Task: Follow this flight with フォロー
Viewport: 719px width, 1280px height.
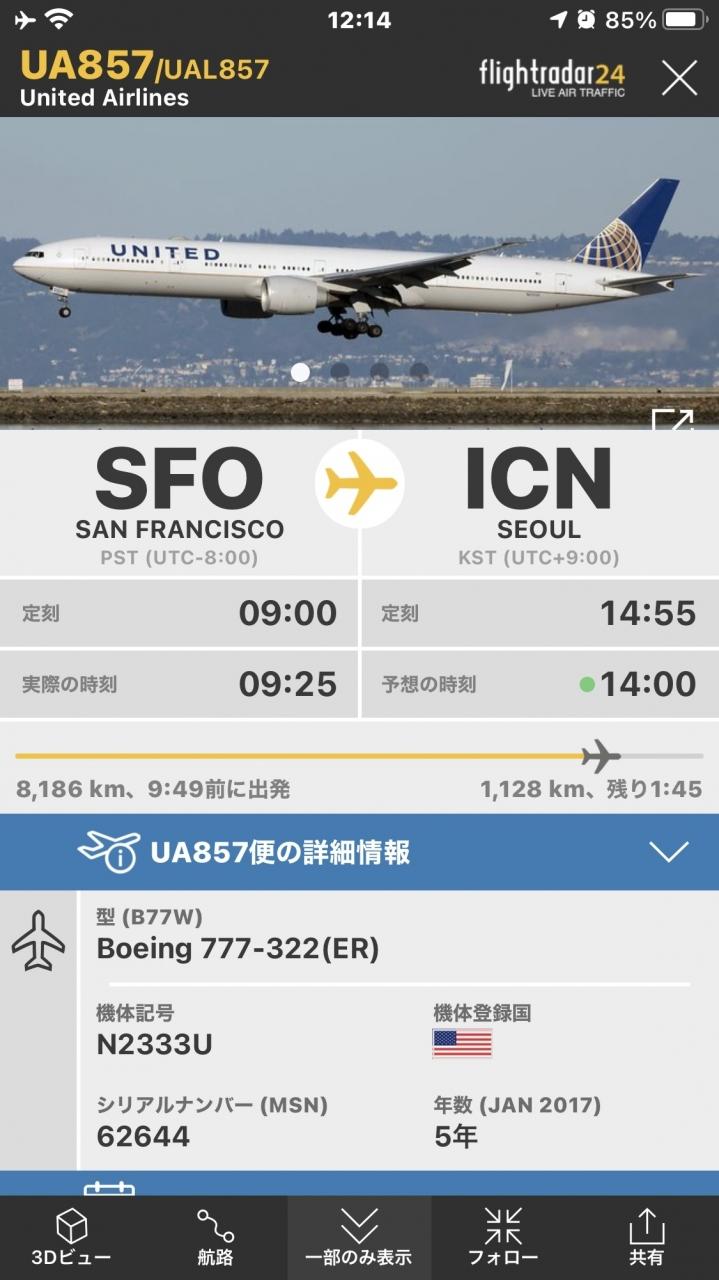Action: tap(503, 1237)
